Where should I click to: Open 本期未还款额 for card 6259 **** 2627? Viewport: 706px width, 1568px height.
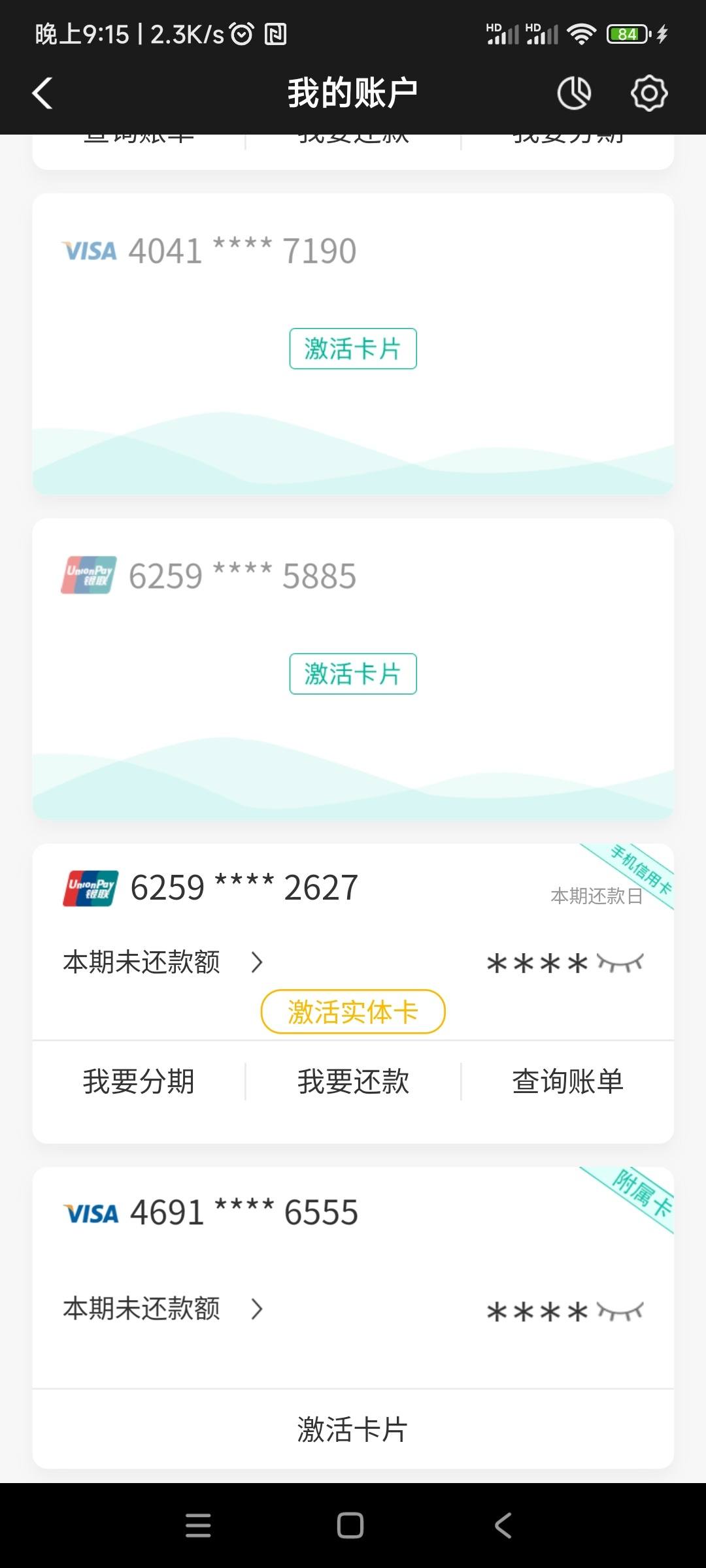click(163, 962)
